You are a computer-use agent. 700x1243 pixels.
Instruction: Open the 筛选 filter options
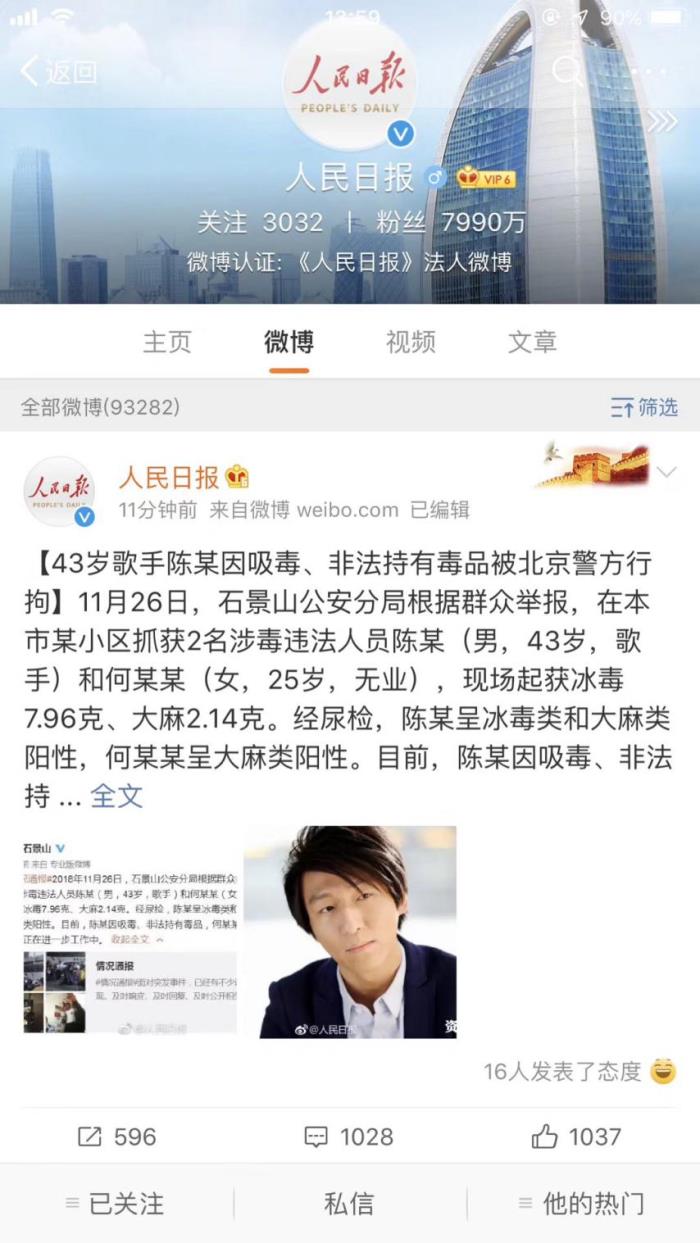[x=644, y=407]
